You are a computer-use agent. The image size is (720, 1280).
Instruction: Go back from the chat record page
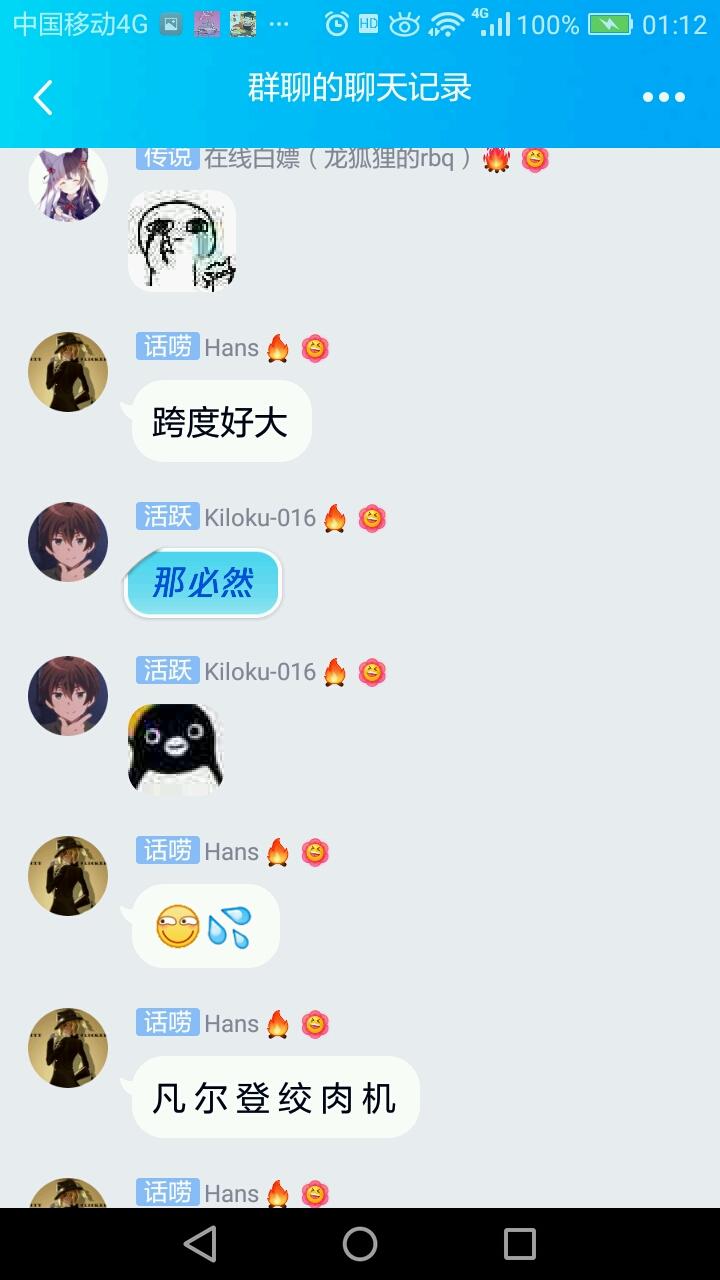(42, 97)
